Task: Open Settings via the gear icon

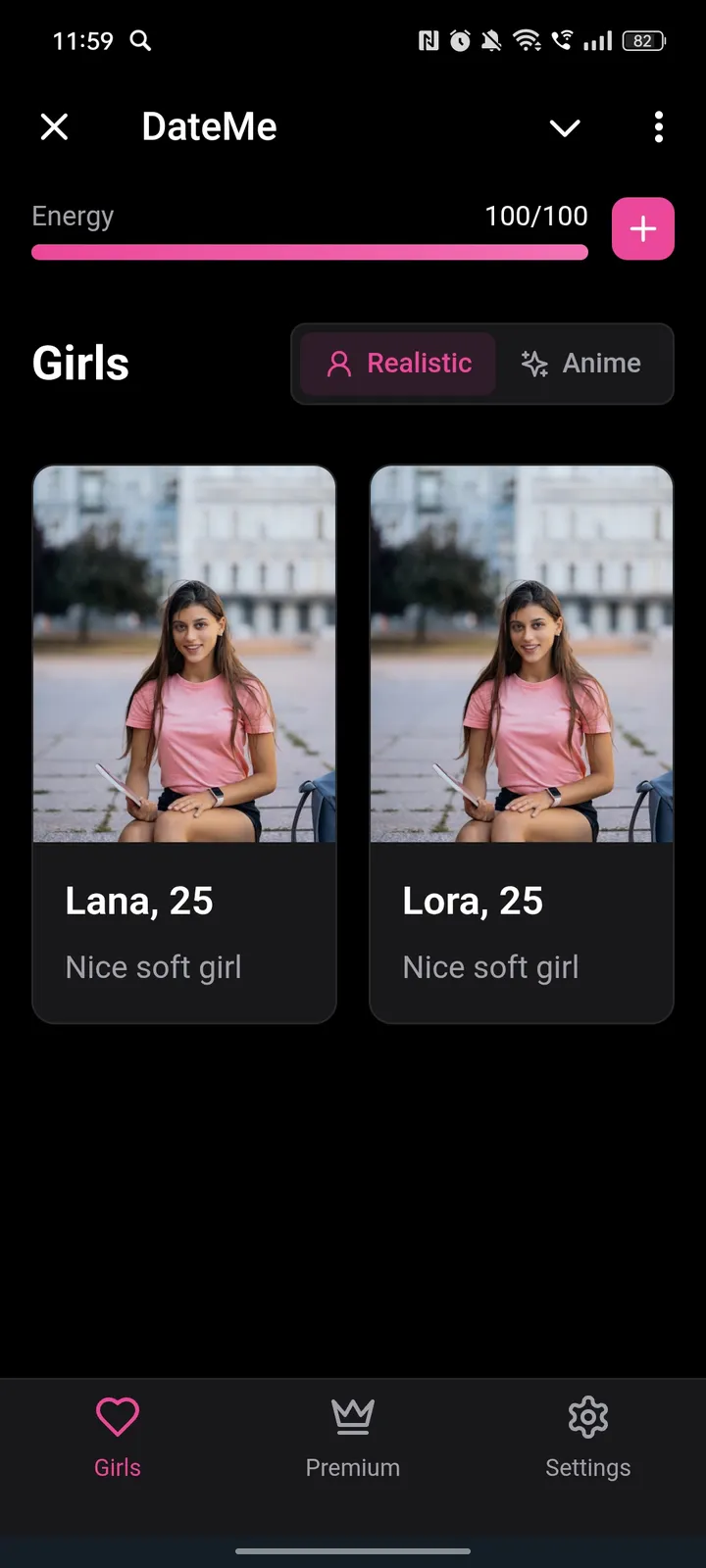Action: click(587, 1415)
